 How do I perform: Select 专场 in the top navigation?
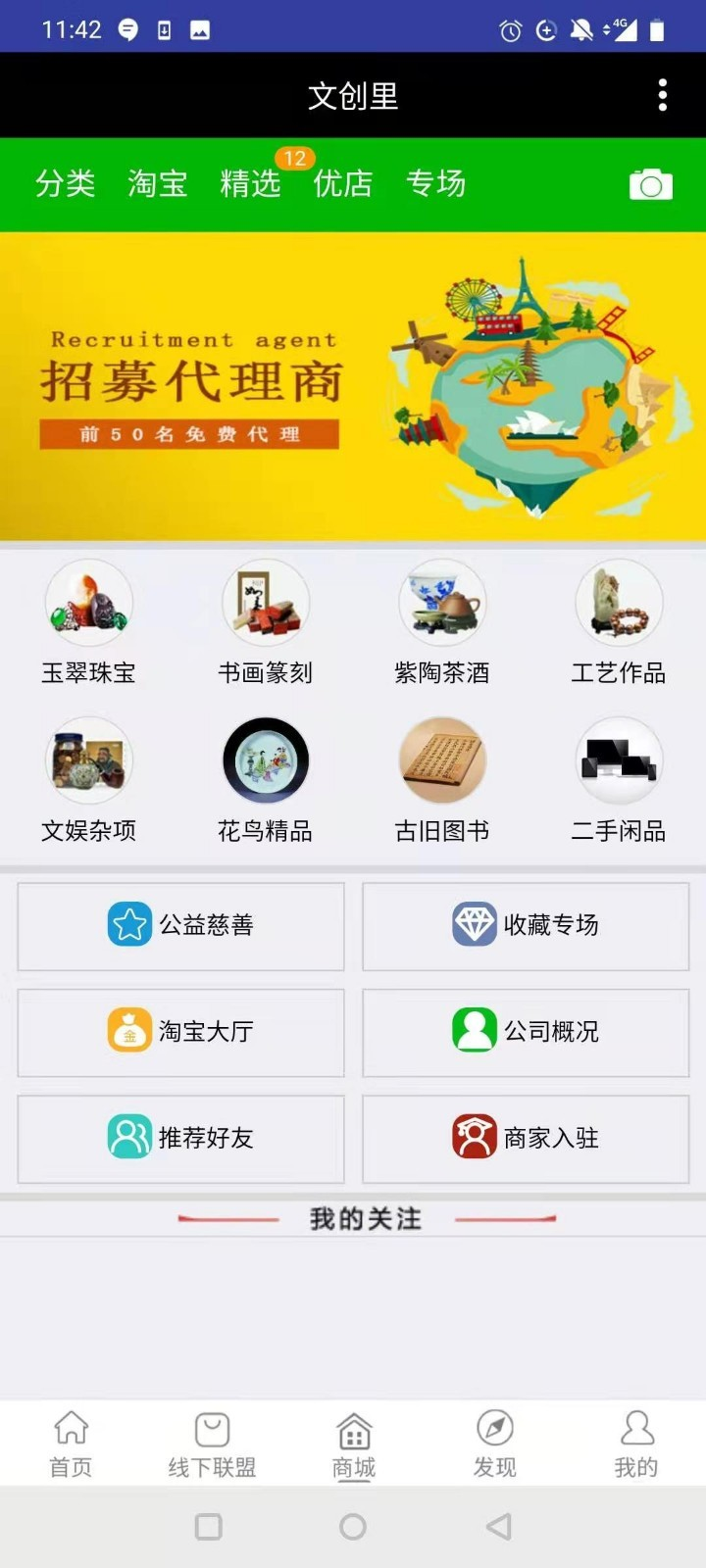pos(437,183)
